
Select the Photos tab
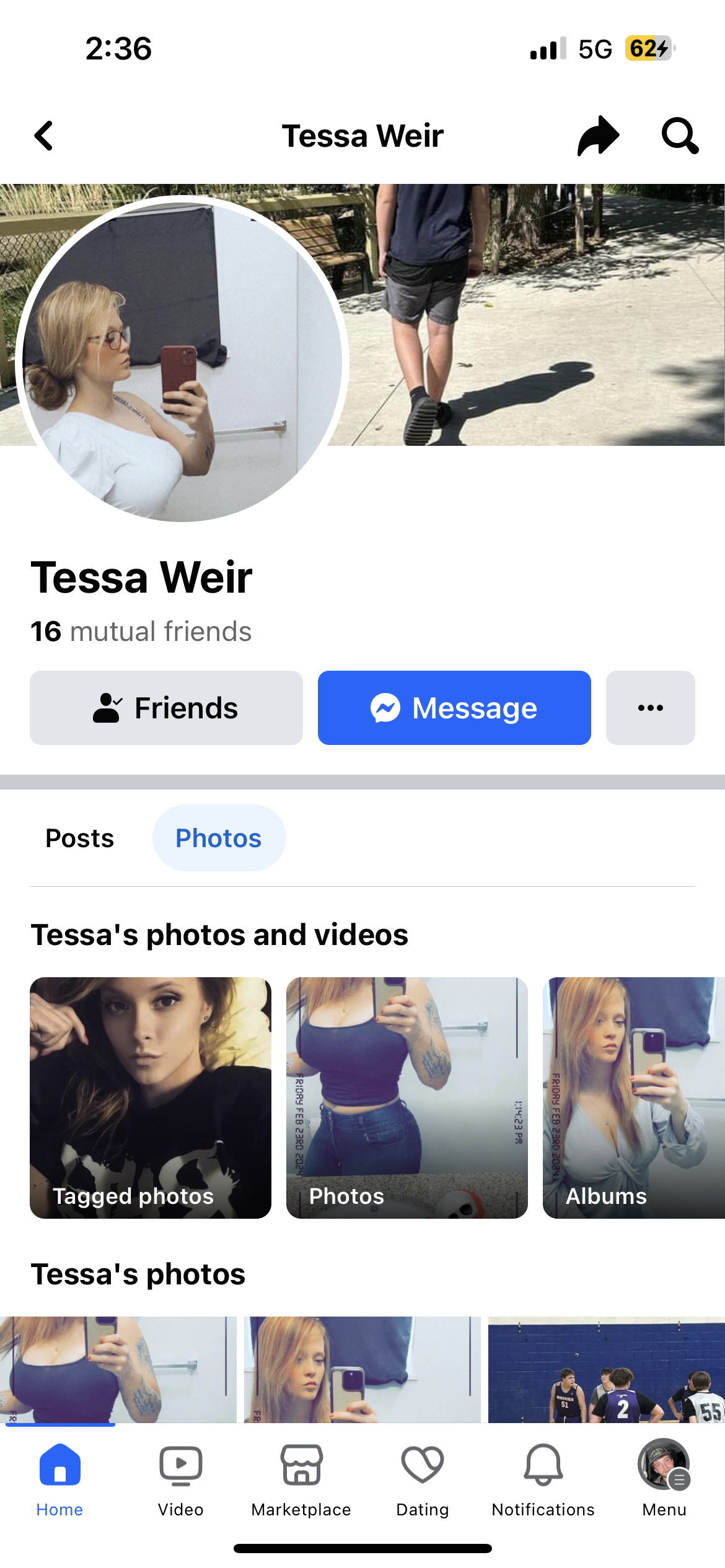click(219, 838)
